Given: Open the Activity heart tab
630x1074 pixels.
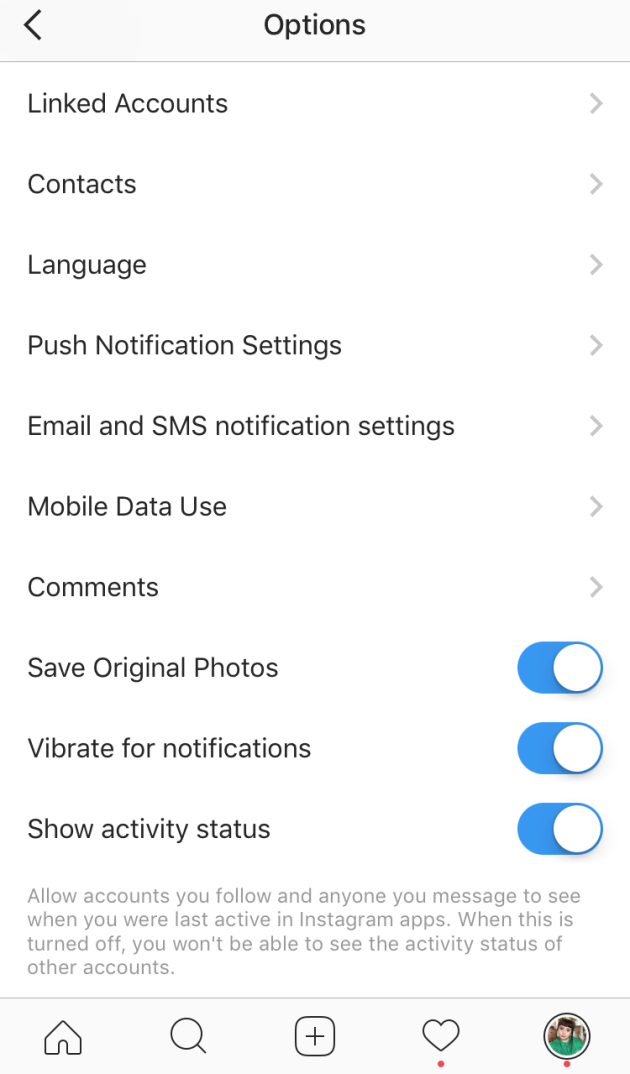Looking at the screenshot, I should coord(440,1034).
